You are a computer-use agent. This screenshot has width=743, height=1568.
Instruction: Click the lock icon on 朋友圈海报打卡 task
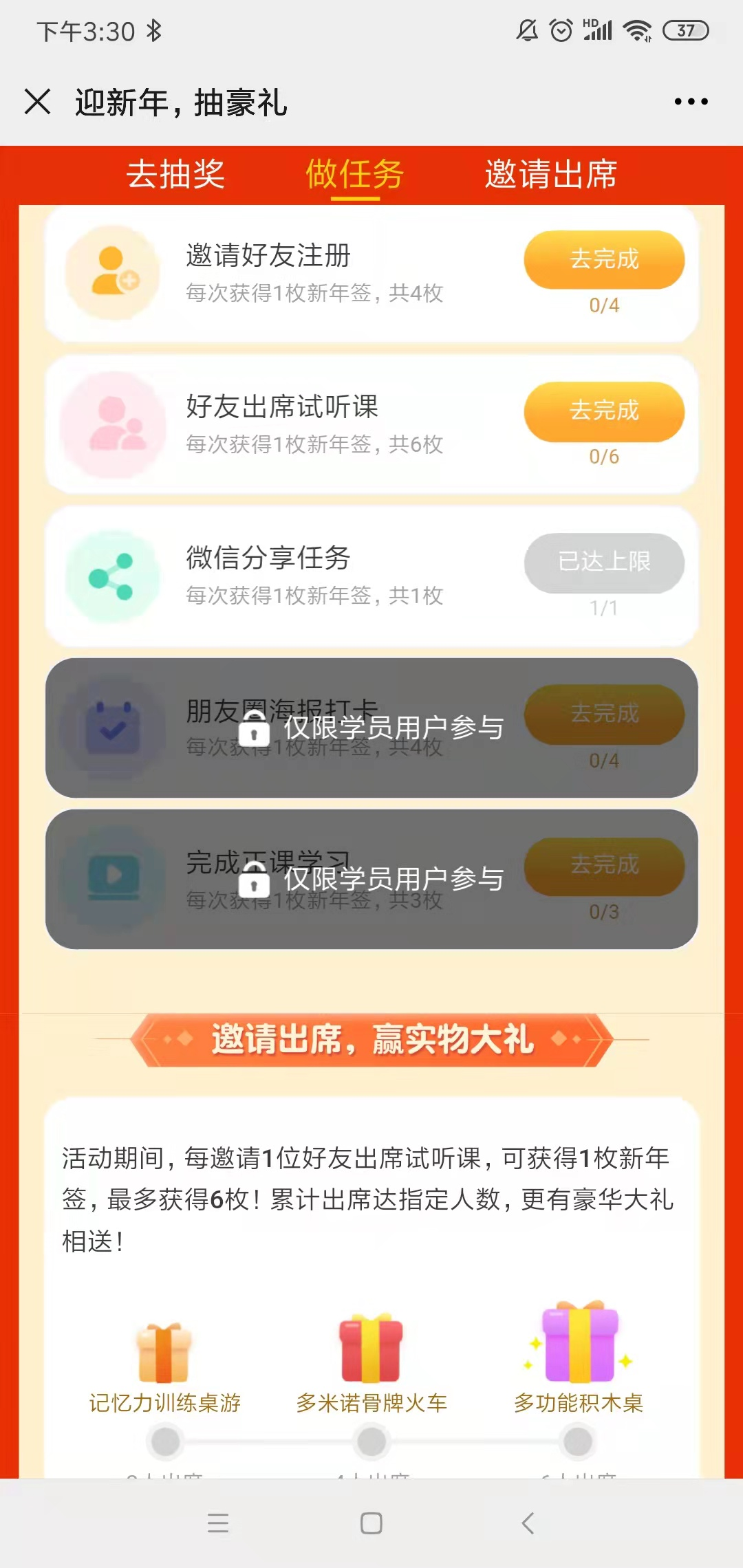(254, 732)
